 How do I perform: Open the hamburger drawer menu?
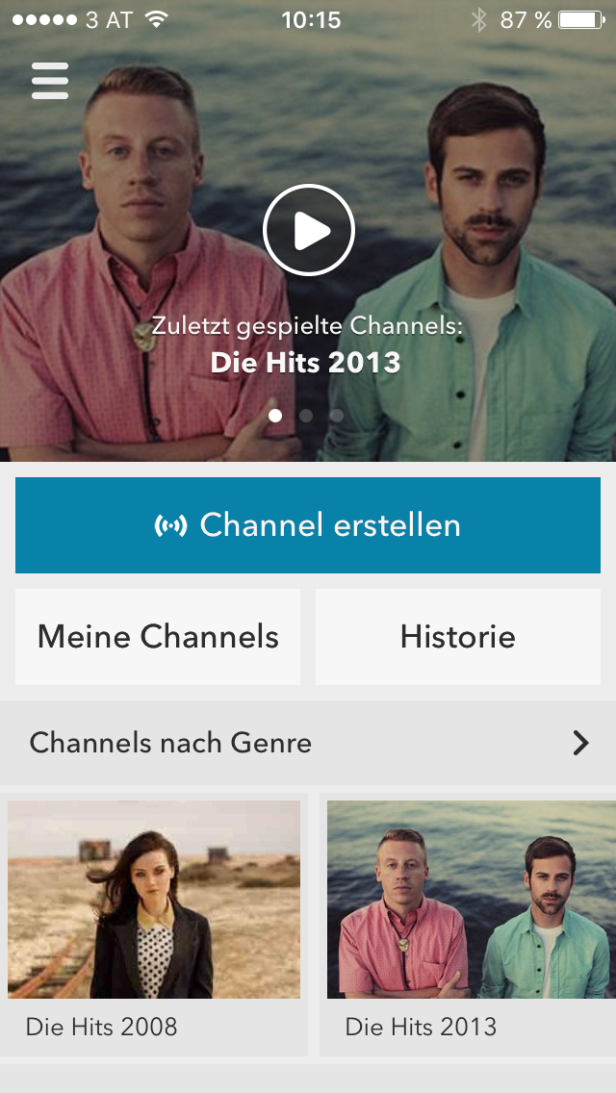[x=50, y=80]
